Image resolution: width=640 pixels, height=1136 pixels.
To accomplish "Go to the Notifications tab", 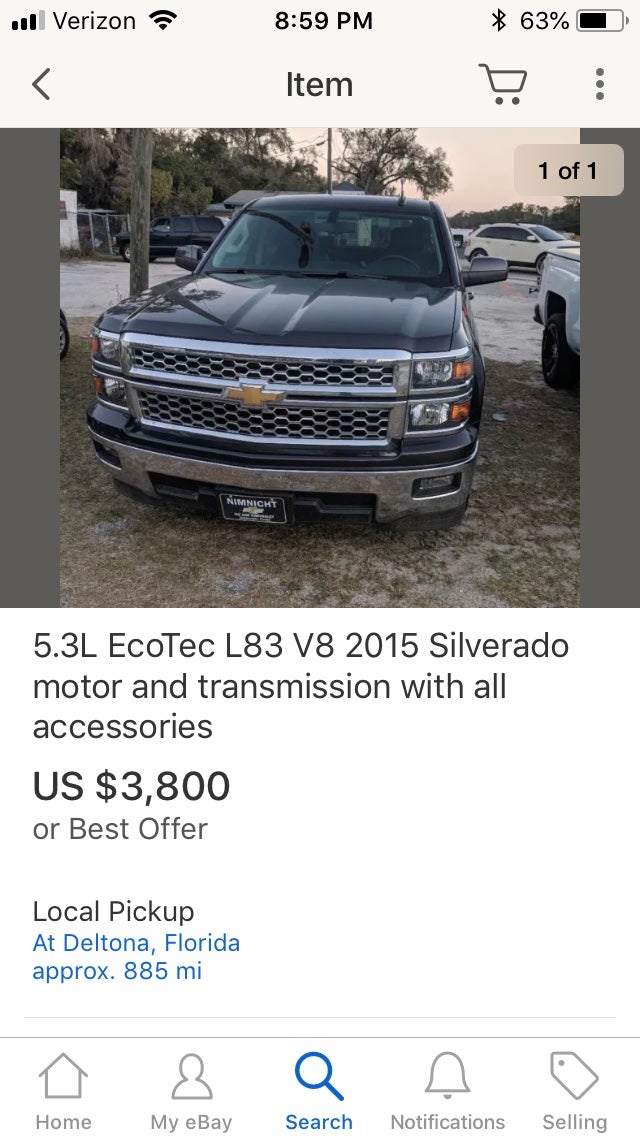I will 447,1092.
